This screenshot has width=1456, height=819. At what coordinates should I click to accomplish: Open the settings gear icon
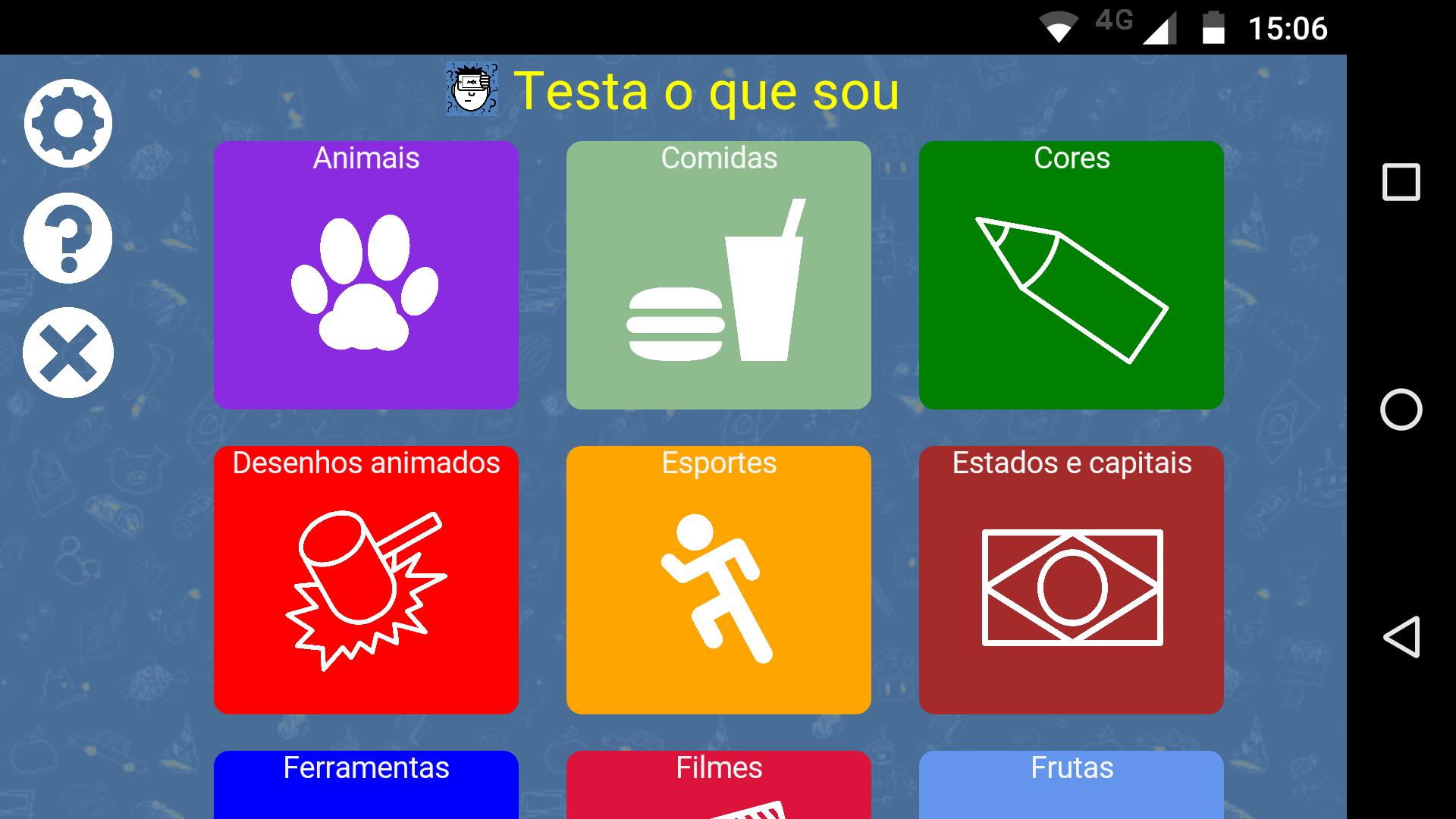pyautogui.click(x=68, y=123)
